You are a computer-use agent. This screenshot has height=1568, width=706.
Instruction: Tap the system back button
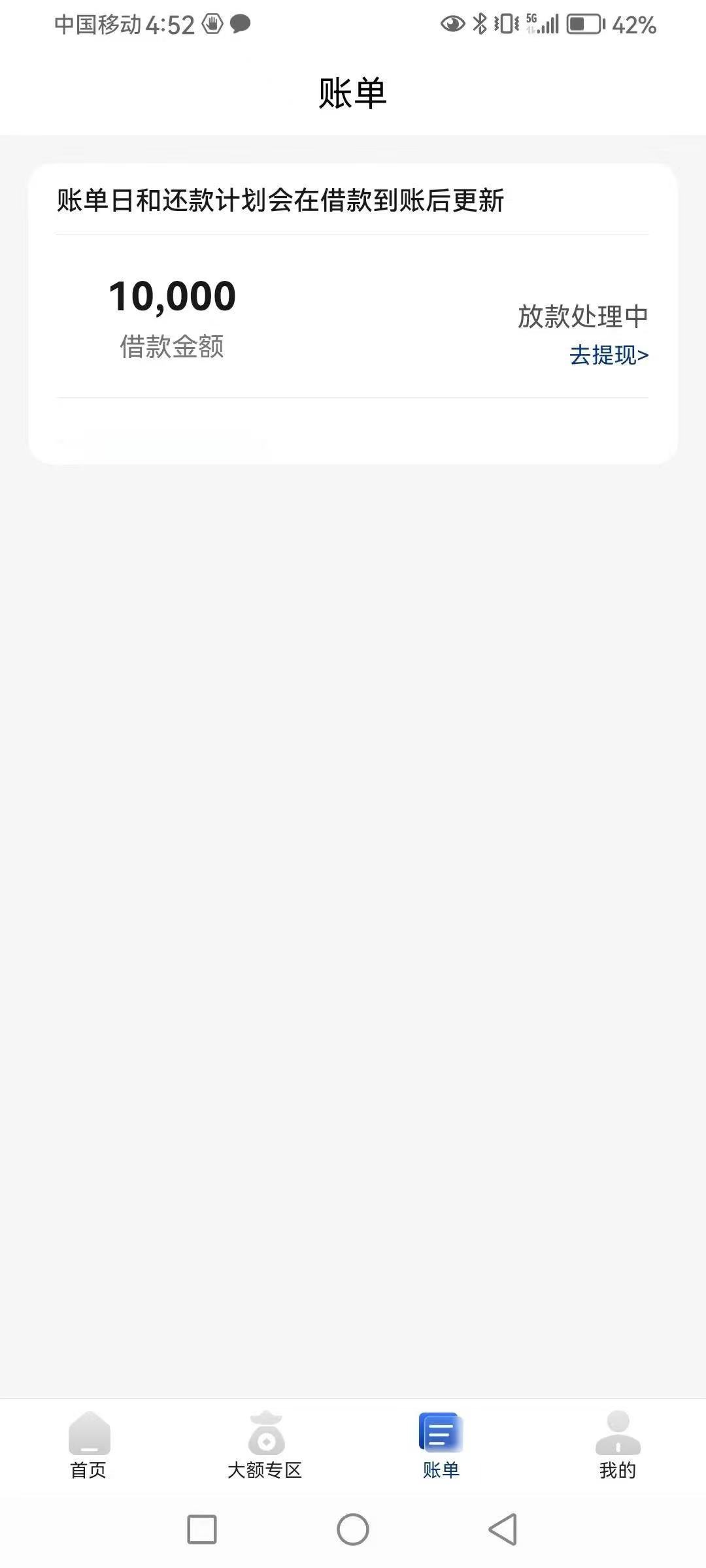coord(503,1529)
